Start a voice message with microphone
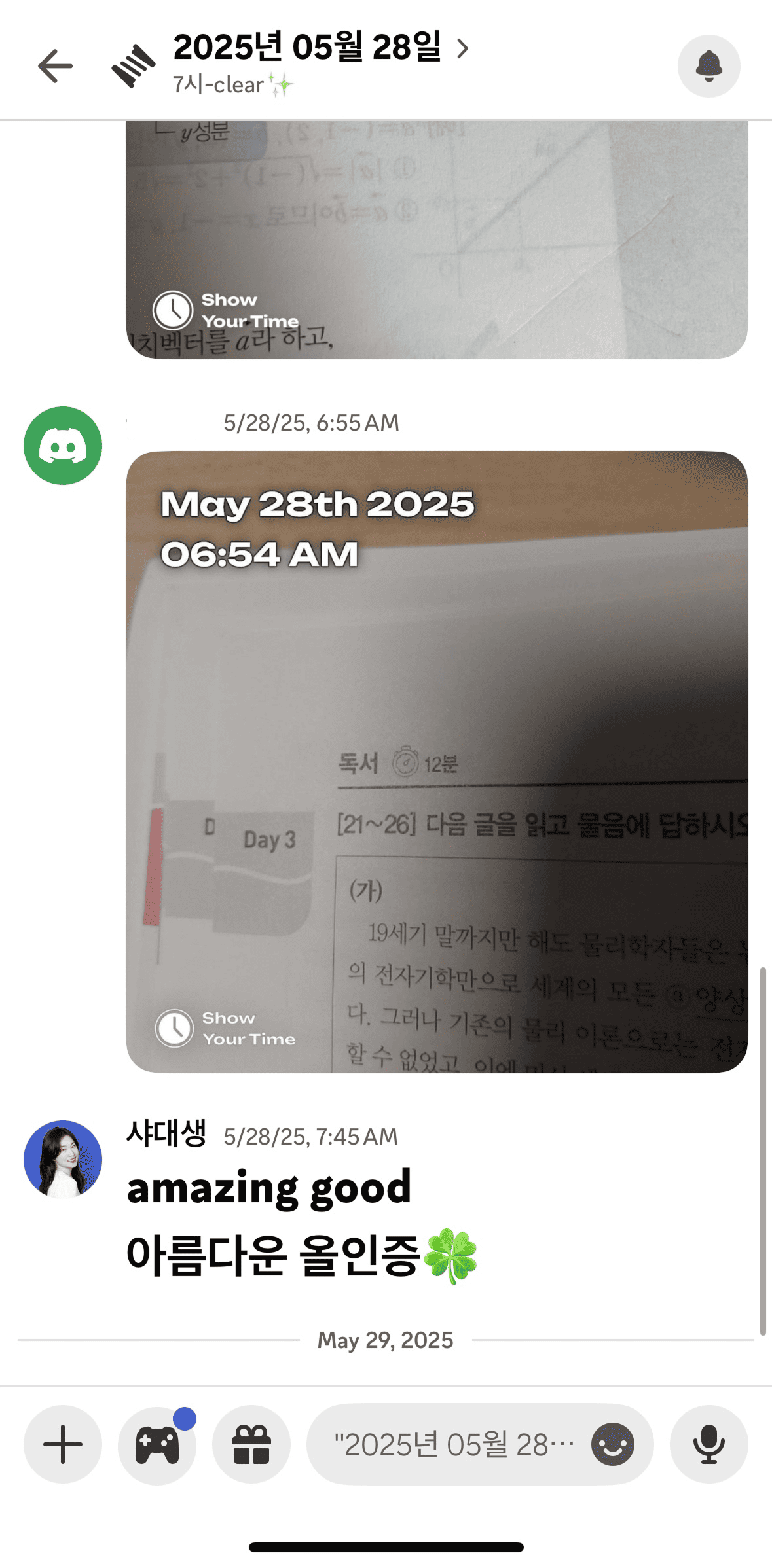This screenshot has width=772, height=1568. pyautogui.click(x=708, y=1444)
